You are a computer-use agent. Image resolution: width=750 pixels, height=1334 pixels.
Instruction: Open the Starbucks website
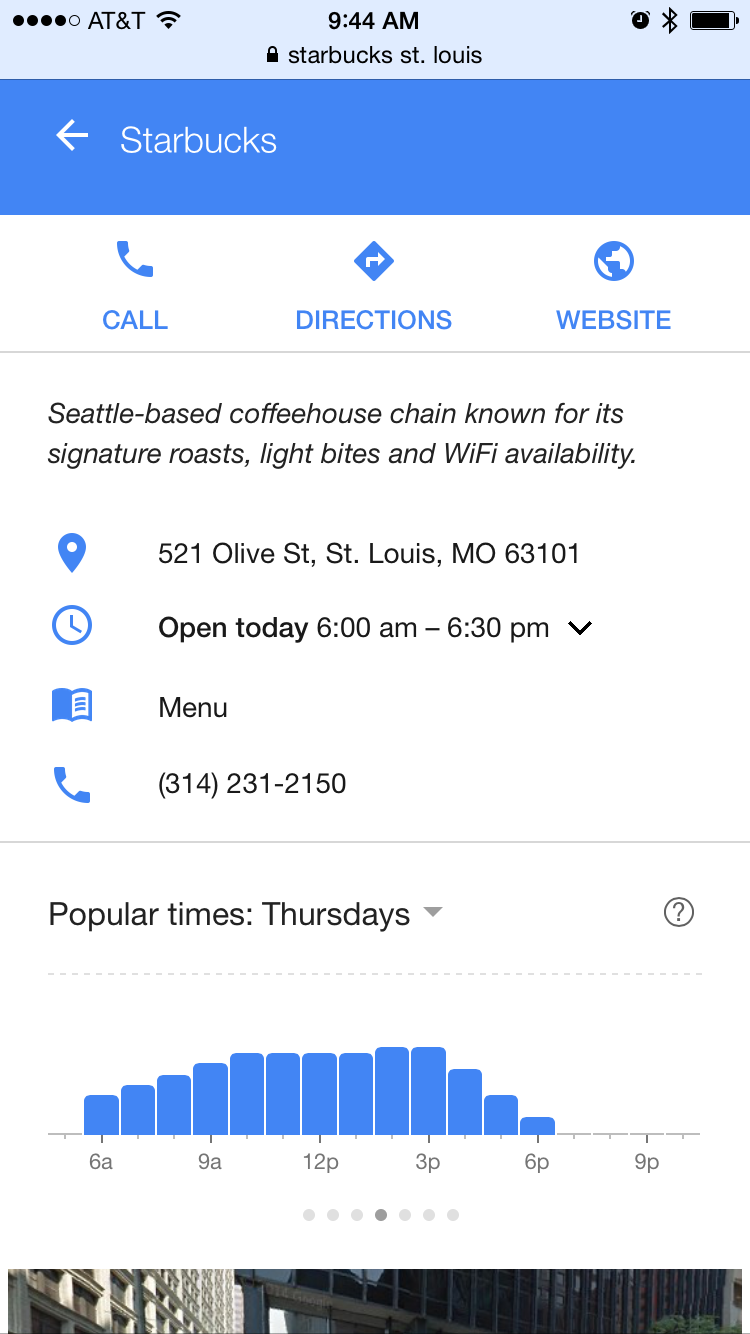(613, 285)
